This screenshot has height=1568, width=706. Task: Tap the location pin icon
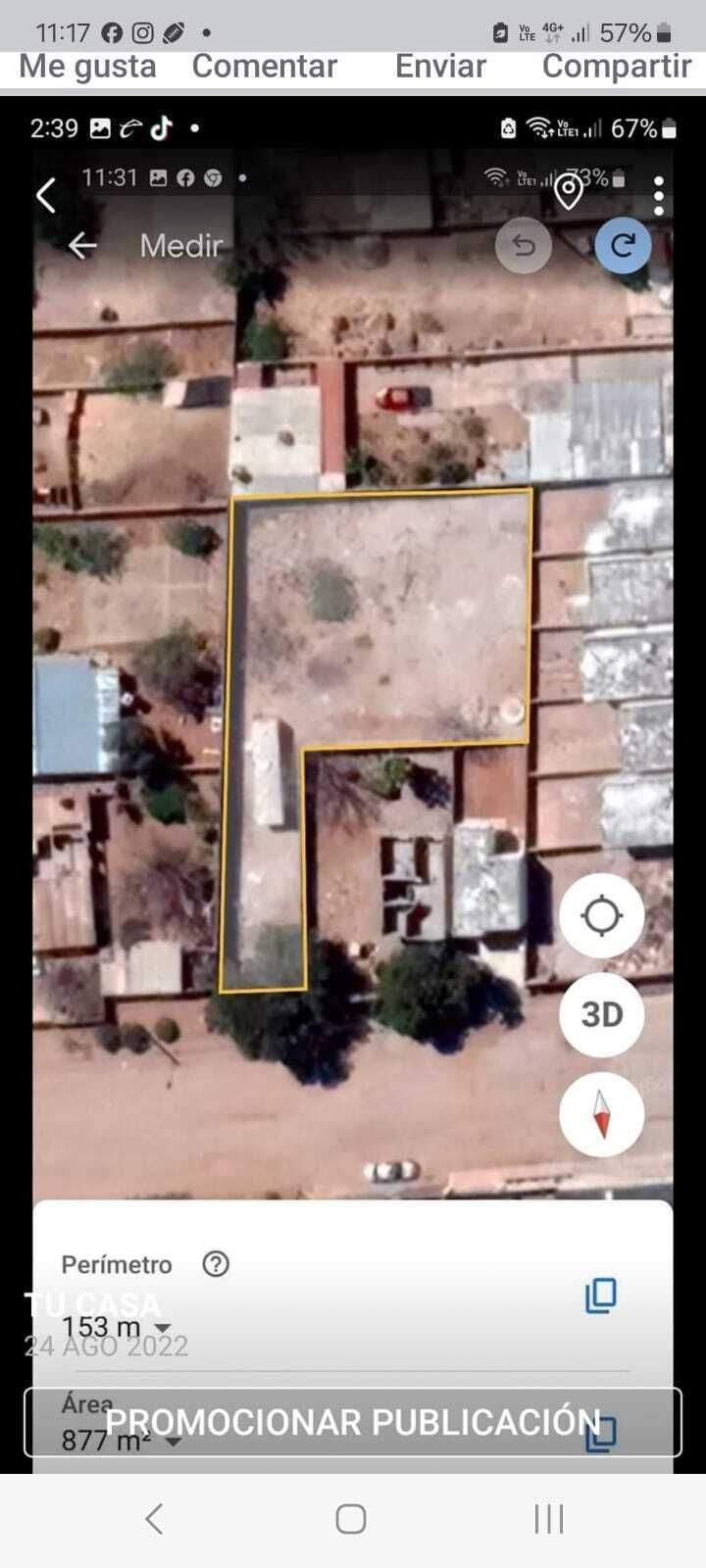pos(569,192)
